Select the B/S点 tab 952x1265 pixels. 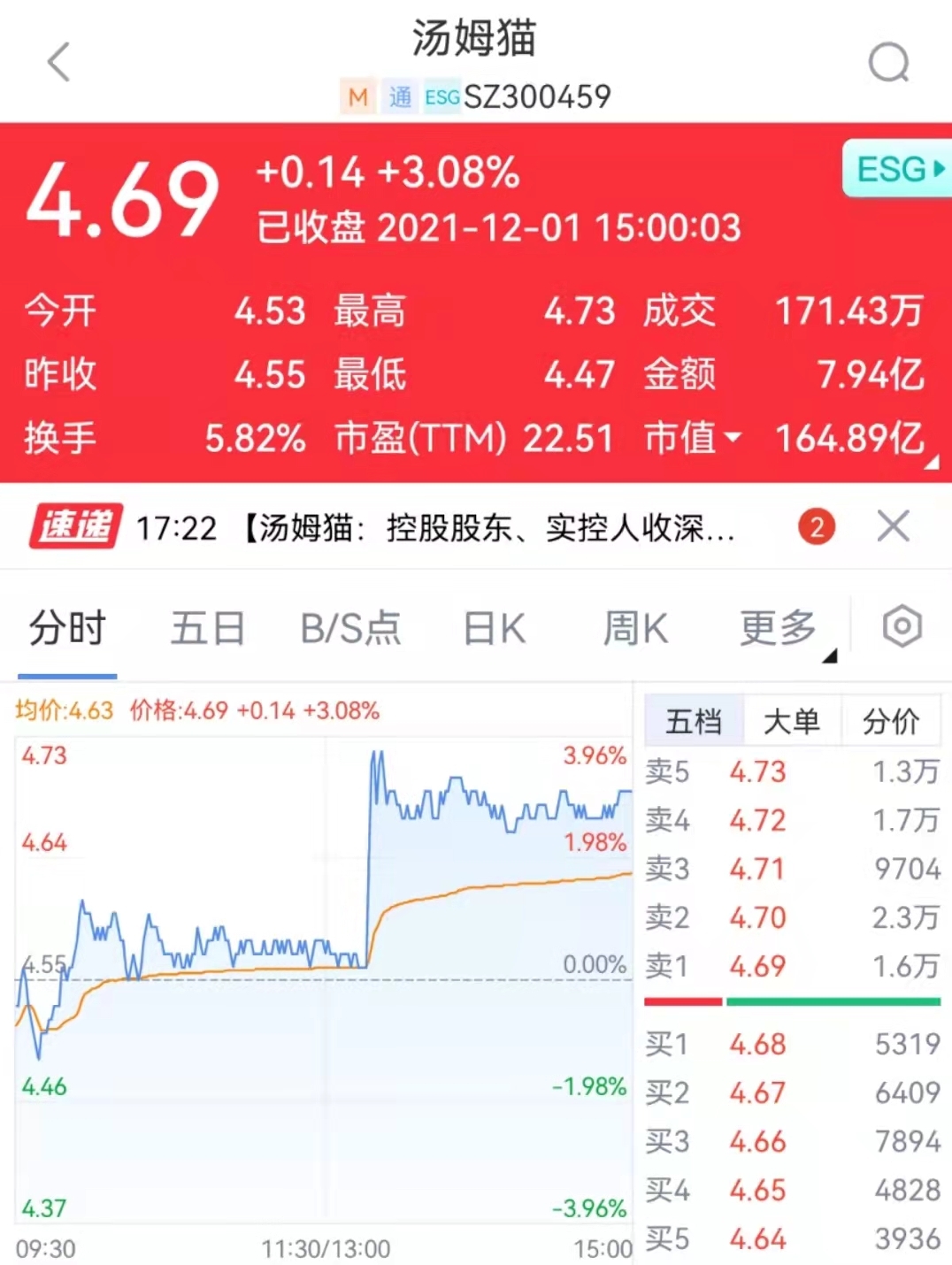350,629
